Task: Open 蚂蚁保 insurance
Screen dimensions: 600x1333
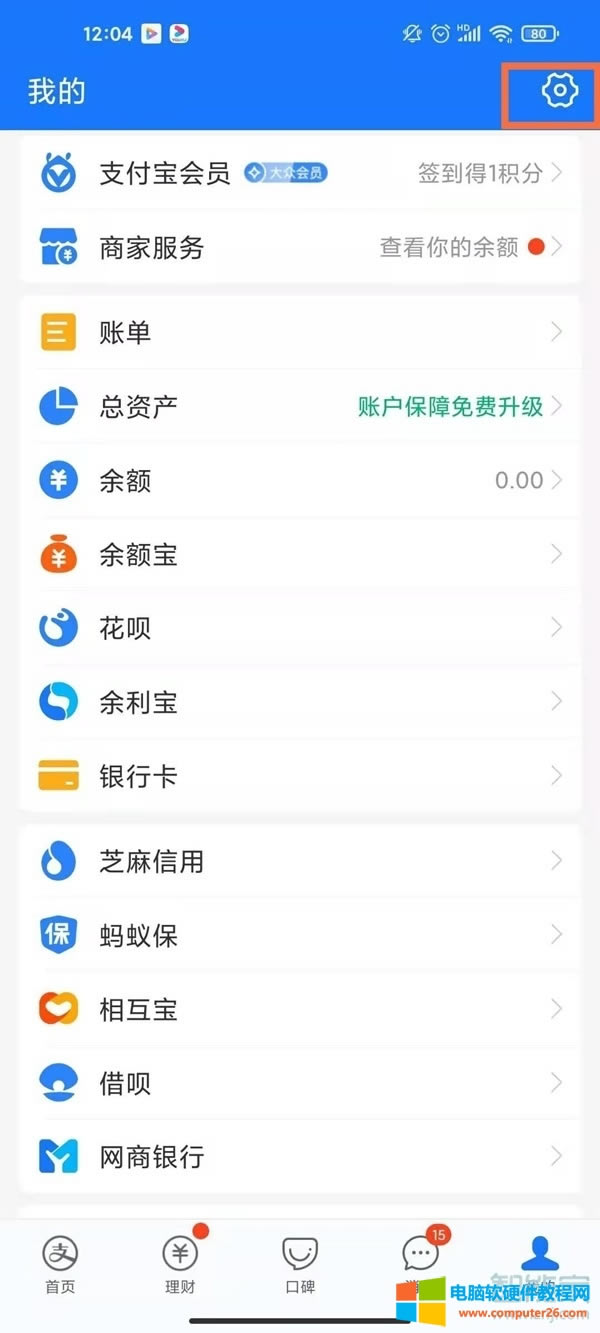Action: [300, 935]
